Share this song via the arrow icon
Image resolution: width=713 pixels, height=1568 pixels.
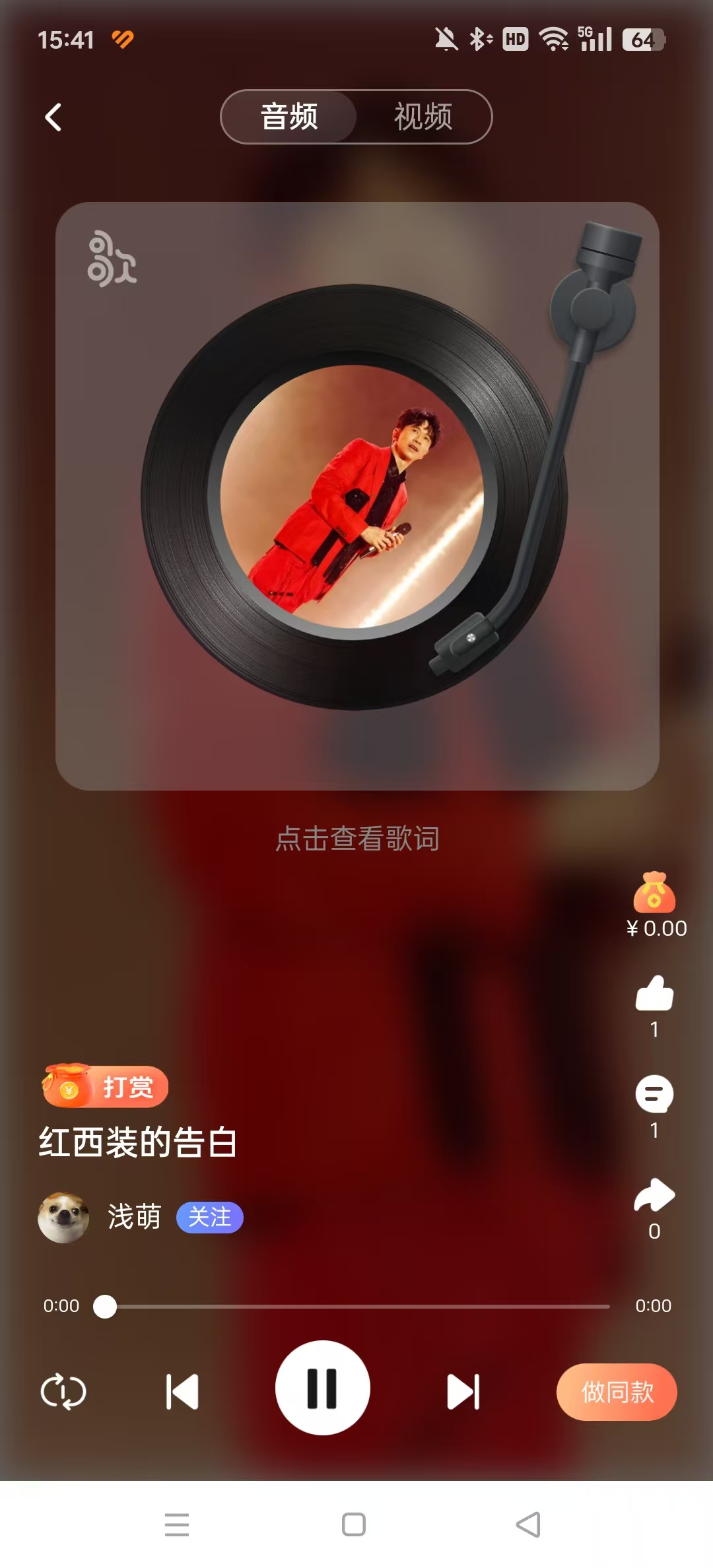point(654,1196)
